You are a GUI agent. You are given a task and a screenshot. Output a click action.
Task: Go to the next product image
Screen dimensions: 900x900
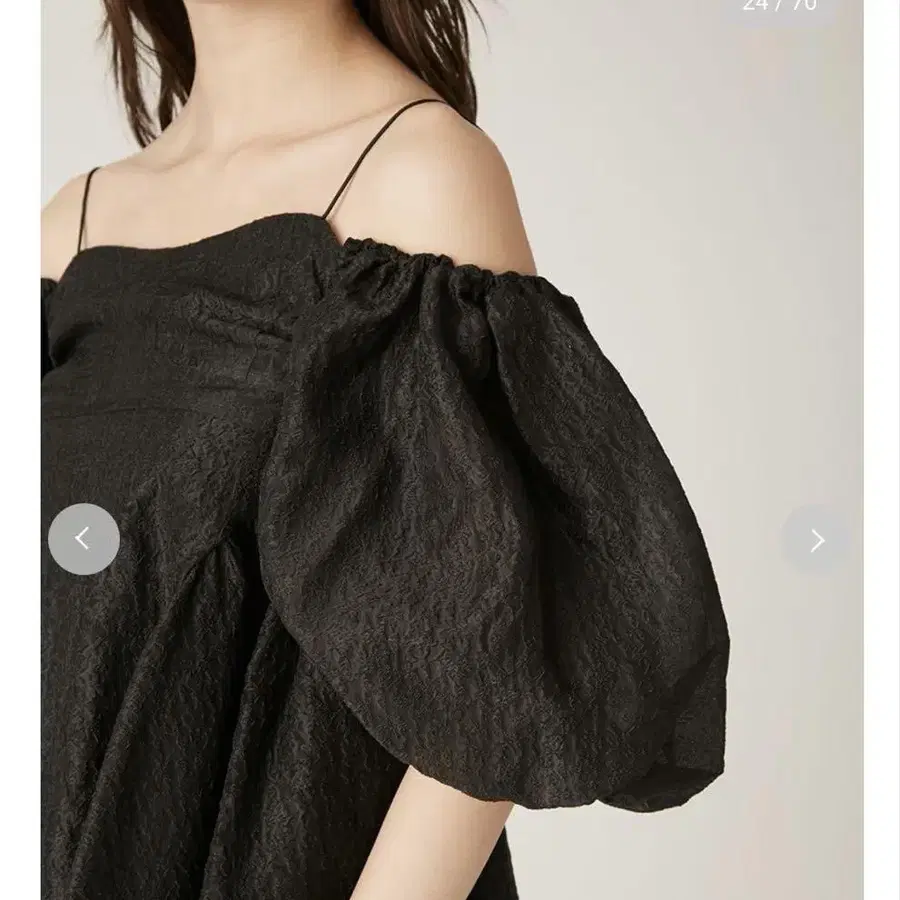(x=817, y=540)
